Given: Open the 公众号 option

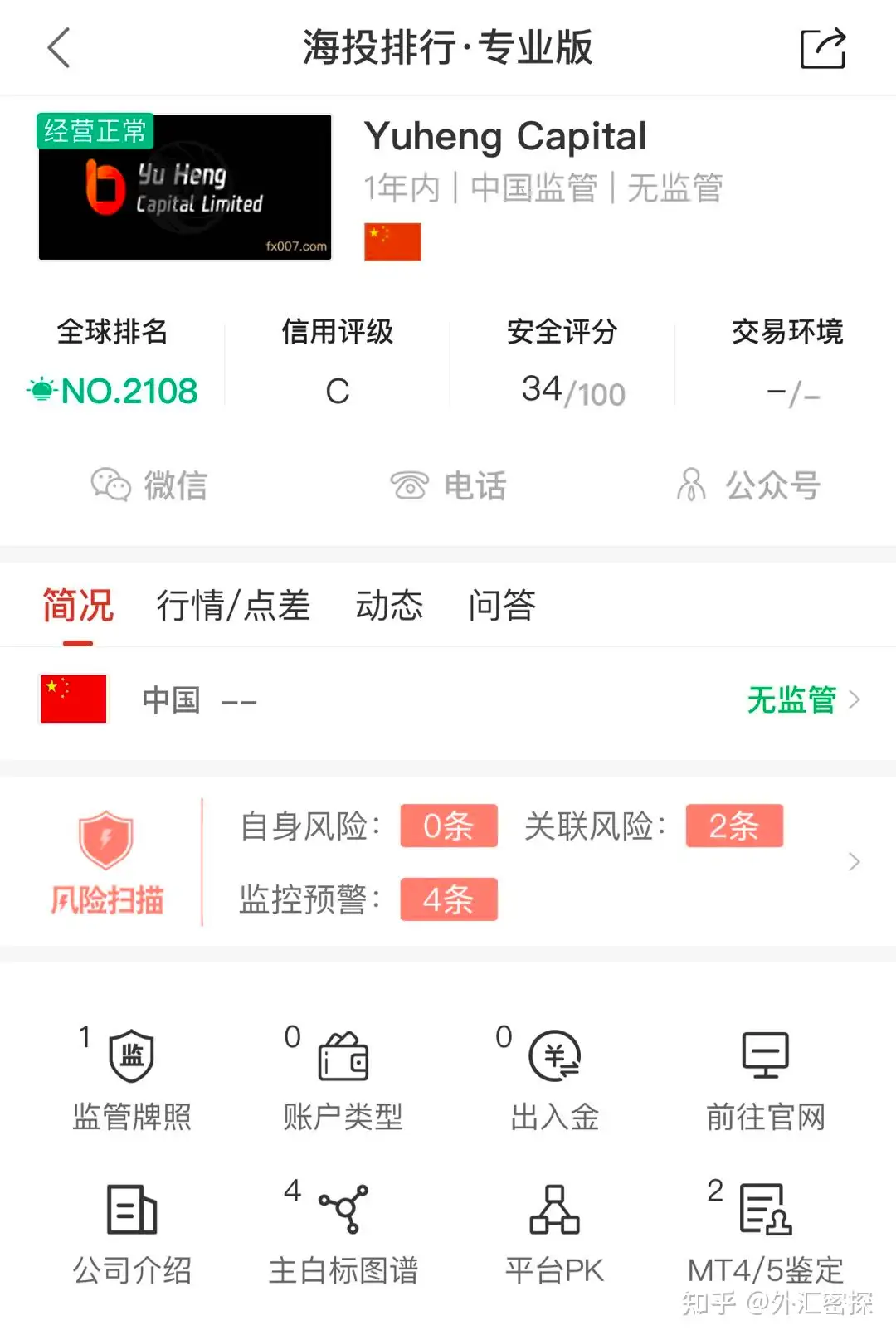Looking at the screenshot, I should 748,485.
